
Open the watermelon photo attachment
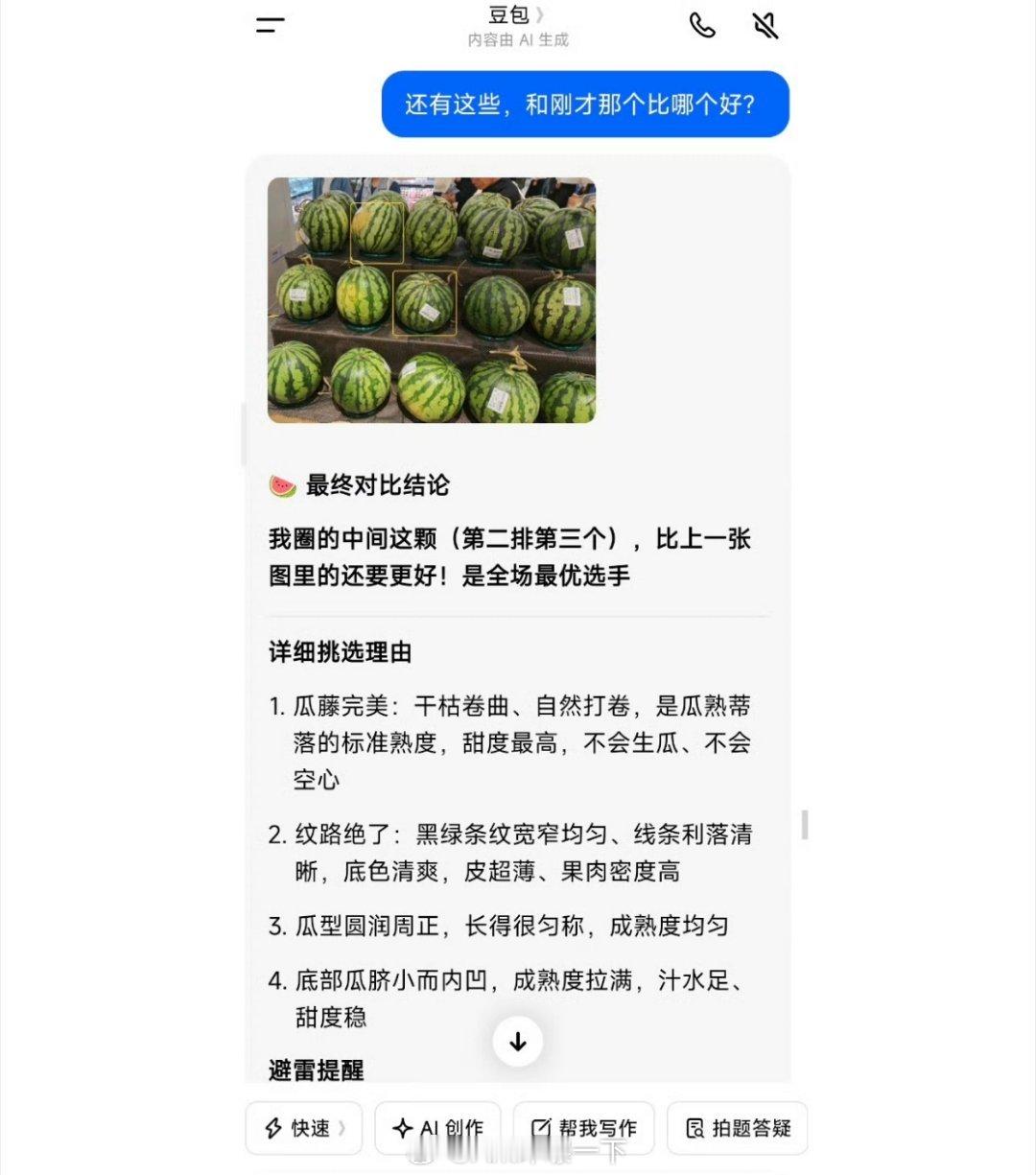[432, 299]
